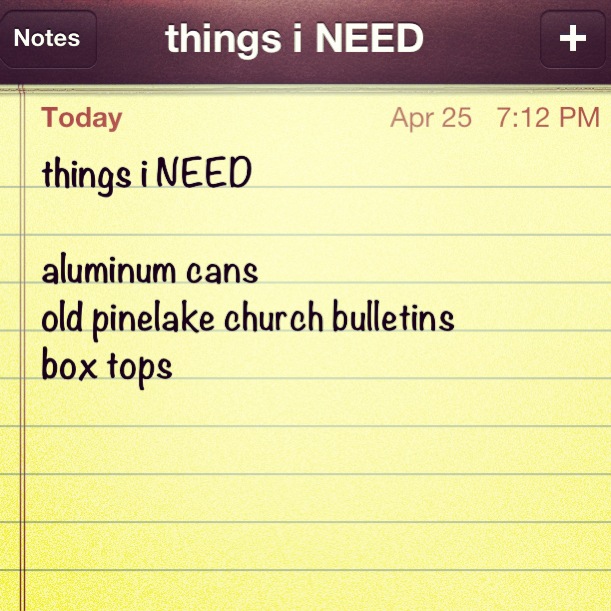611x611 pixels.
Task: Go back to the Notes list
Action: 47,39
